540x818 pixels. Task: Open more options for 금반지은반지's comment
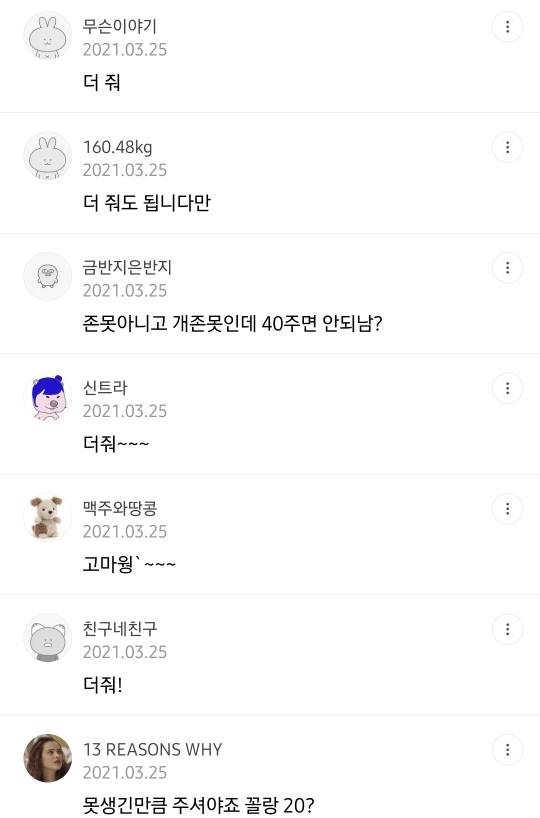[x=507, y=268]
